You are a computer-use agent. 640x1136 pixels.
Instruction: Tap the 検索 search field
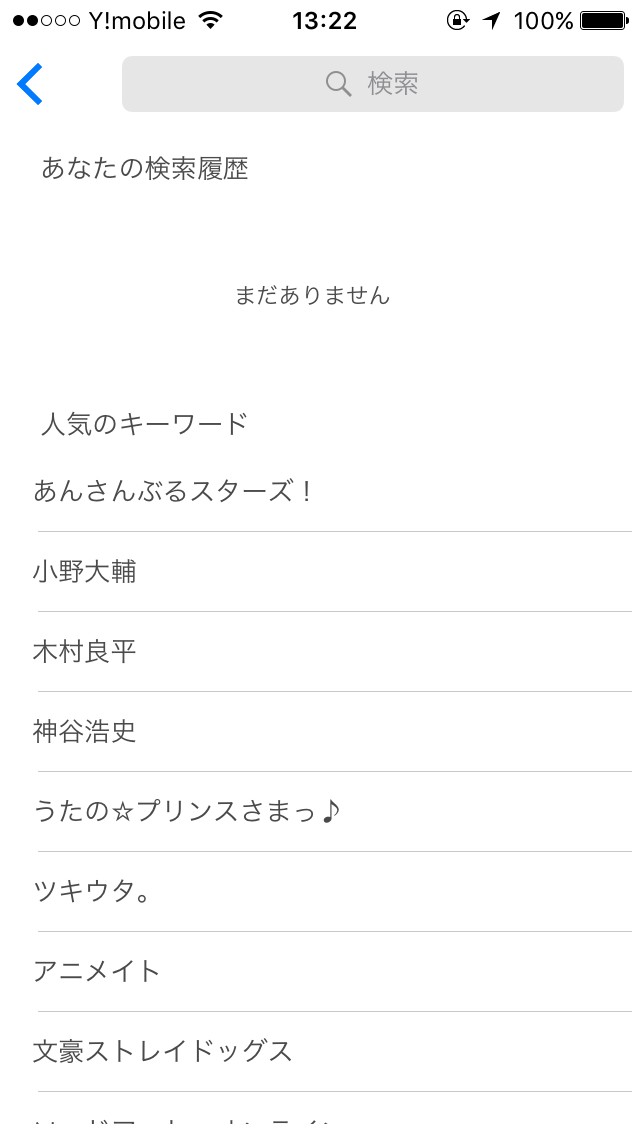[x=373, y=84]
